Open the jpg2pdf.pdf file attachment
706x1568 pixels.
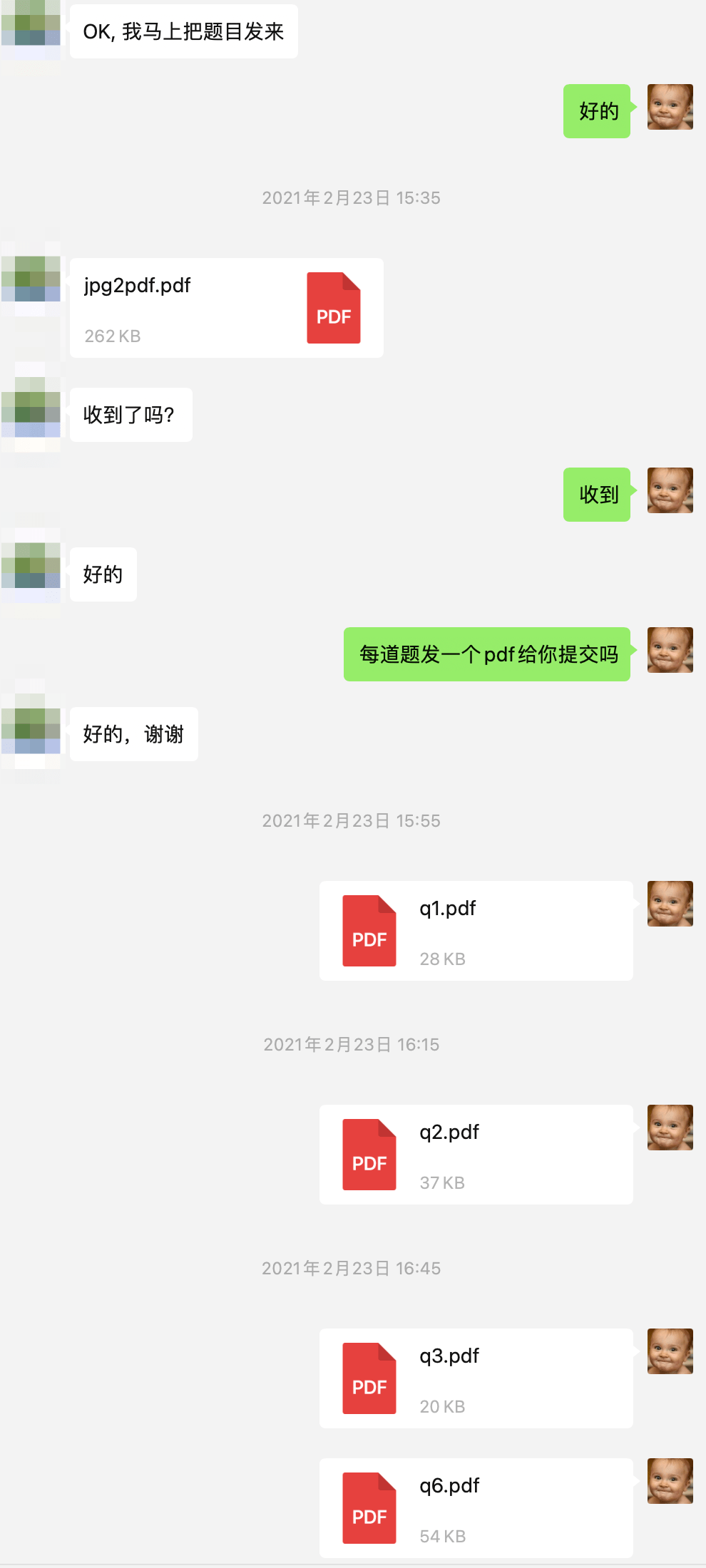click(x=226, y=308)
